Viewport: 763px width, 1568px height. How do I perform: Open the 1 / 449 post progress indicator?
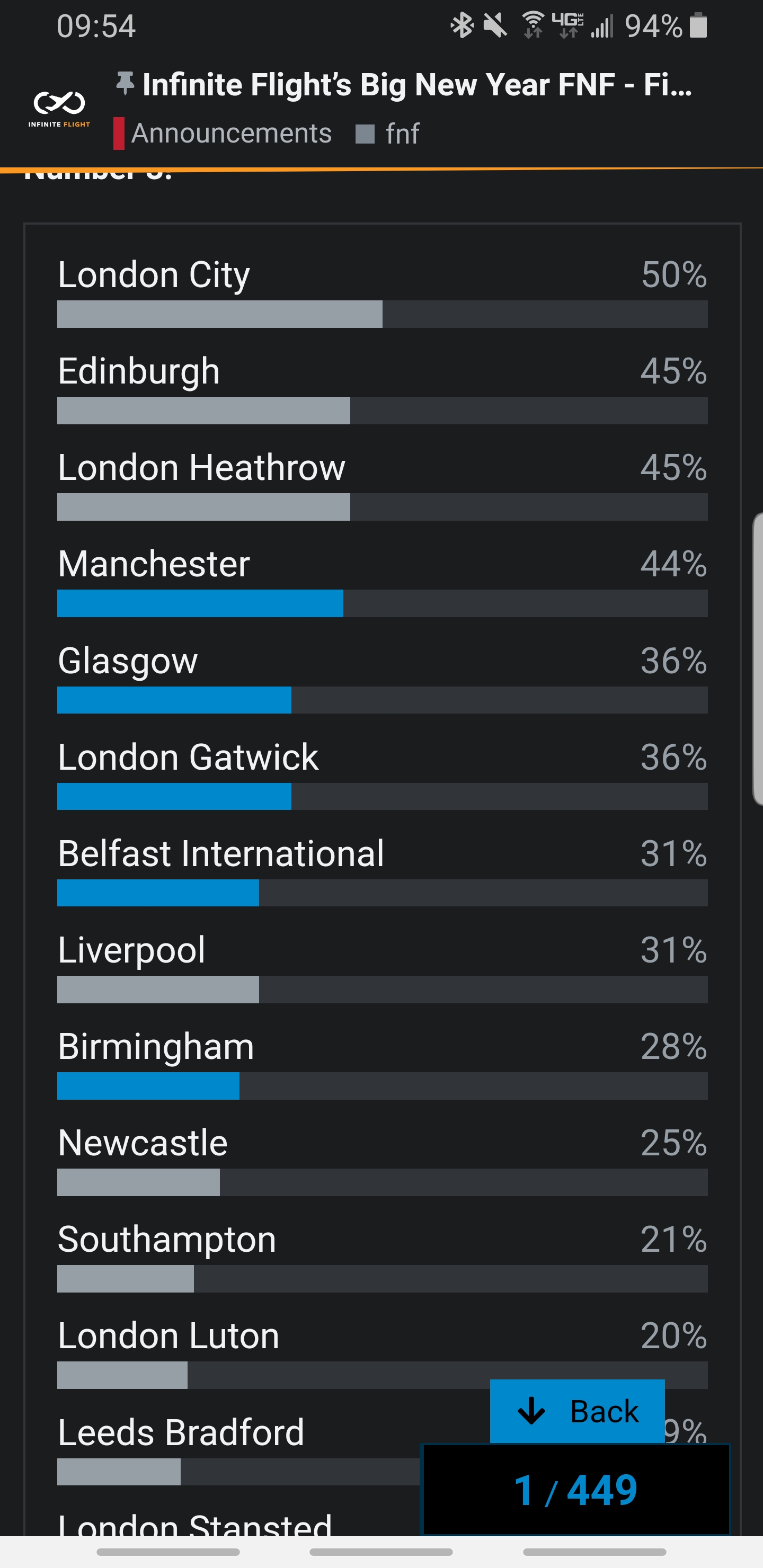(x=575, y=1490)
